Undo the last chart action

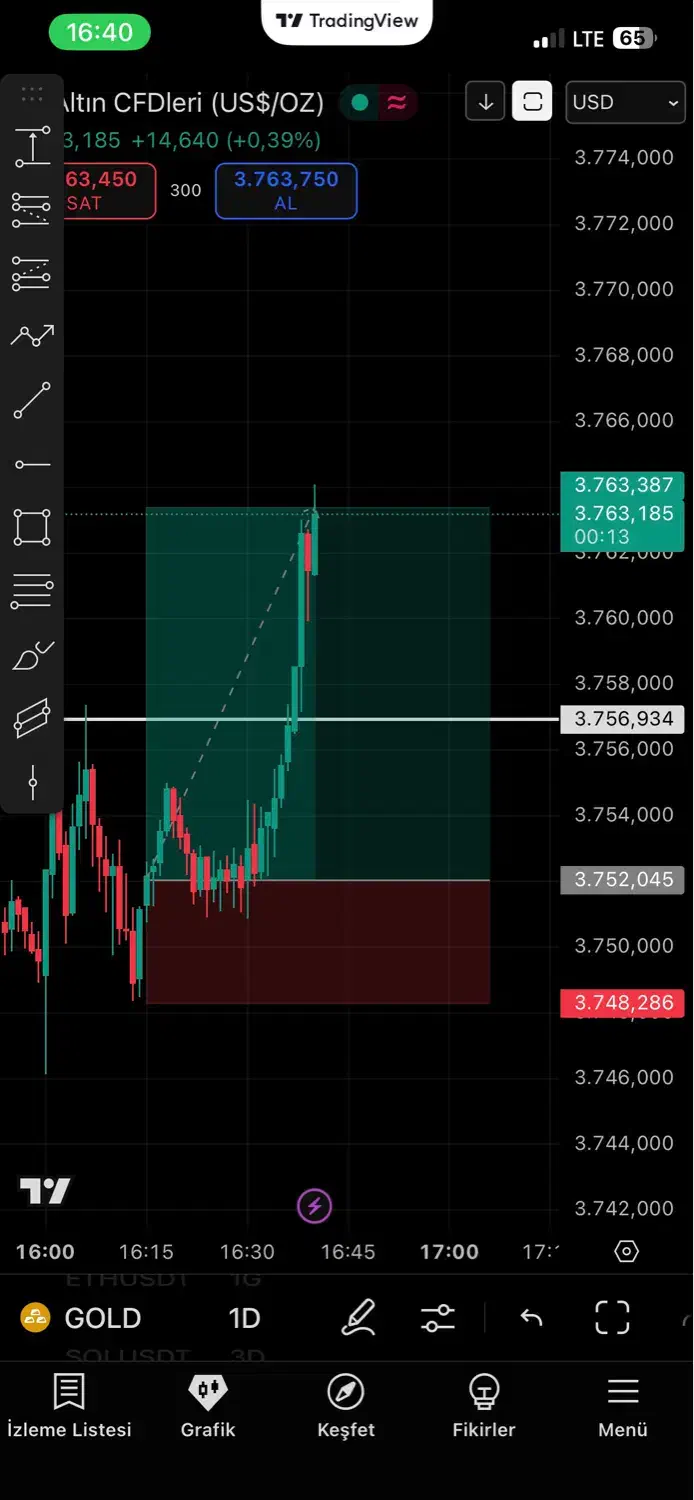531,1318
